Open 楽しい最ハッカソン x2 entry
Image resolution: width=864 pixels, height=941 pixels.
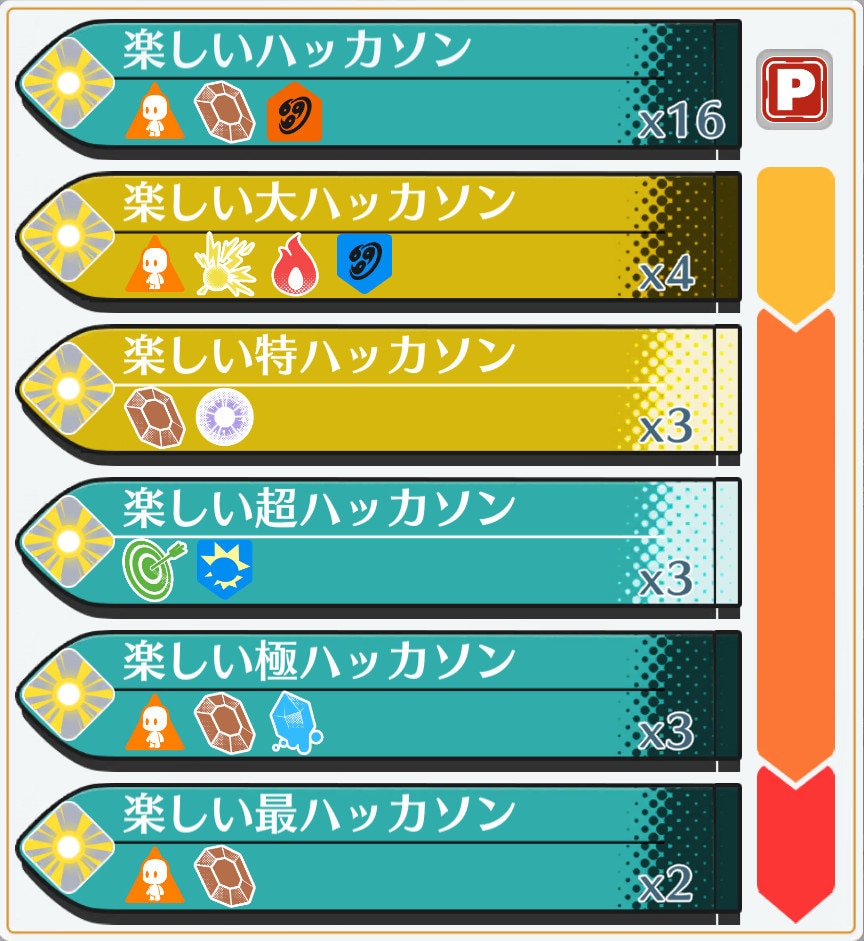[380, 850]
